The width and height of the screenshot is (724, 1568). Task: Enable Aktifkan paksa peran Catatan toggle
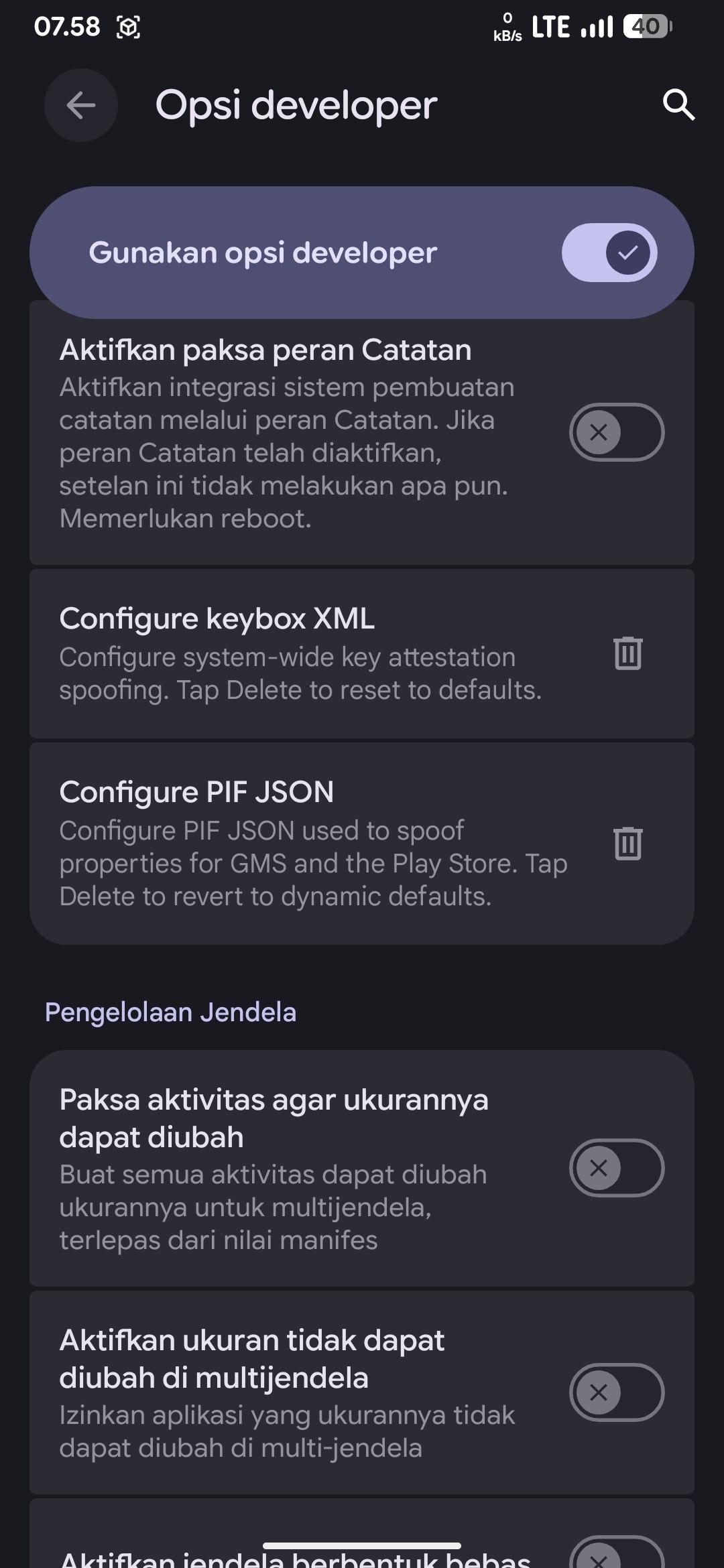[616, 432]
